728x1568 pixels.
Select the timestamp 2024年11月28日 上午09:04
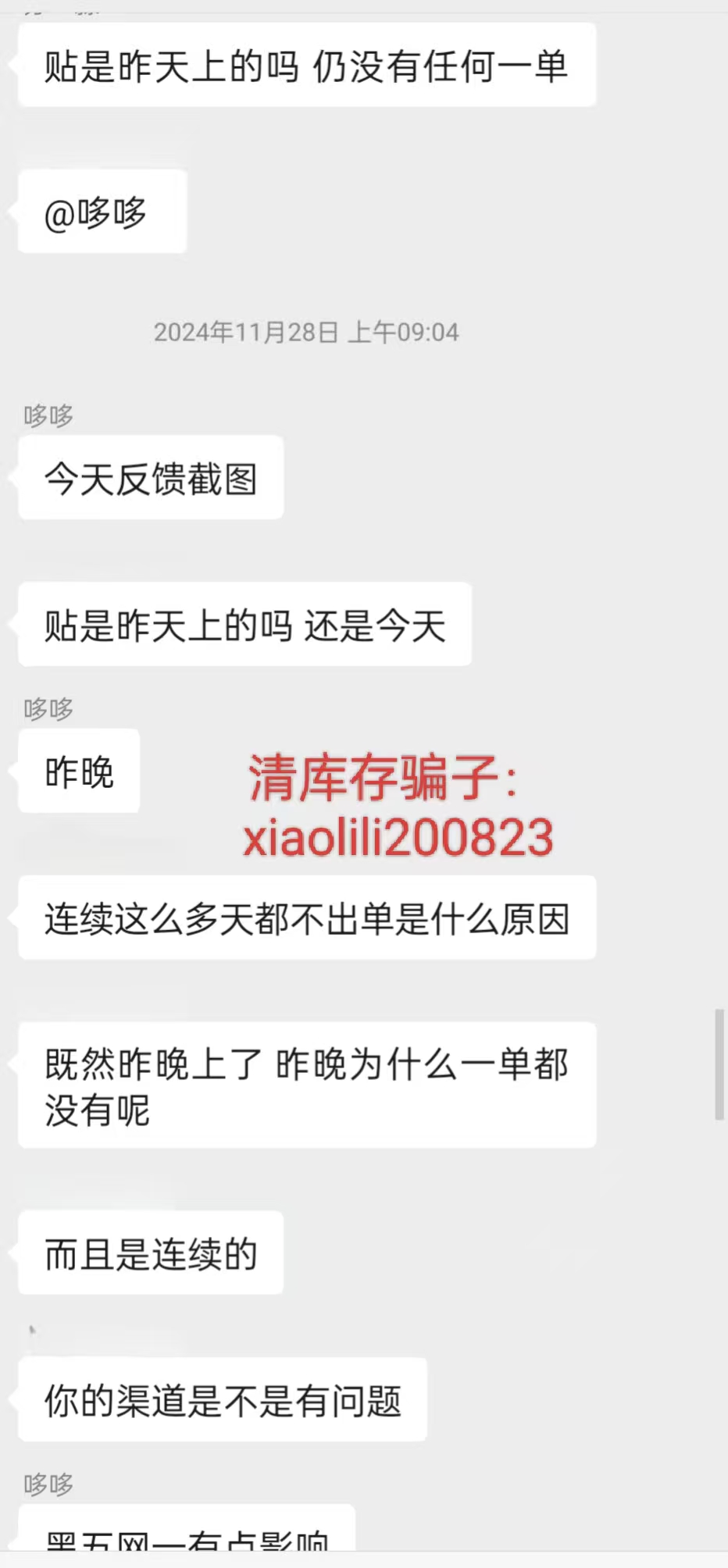(x=305, y=332)
